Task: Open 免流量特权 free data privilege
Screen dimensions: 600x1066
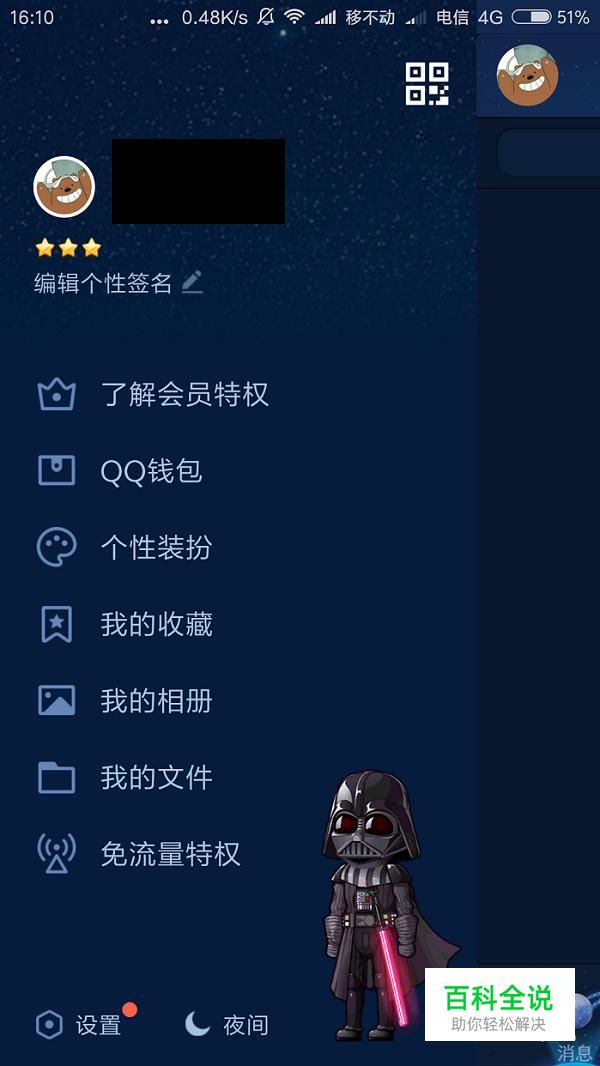Action: (170, 854)
